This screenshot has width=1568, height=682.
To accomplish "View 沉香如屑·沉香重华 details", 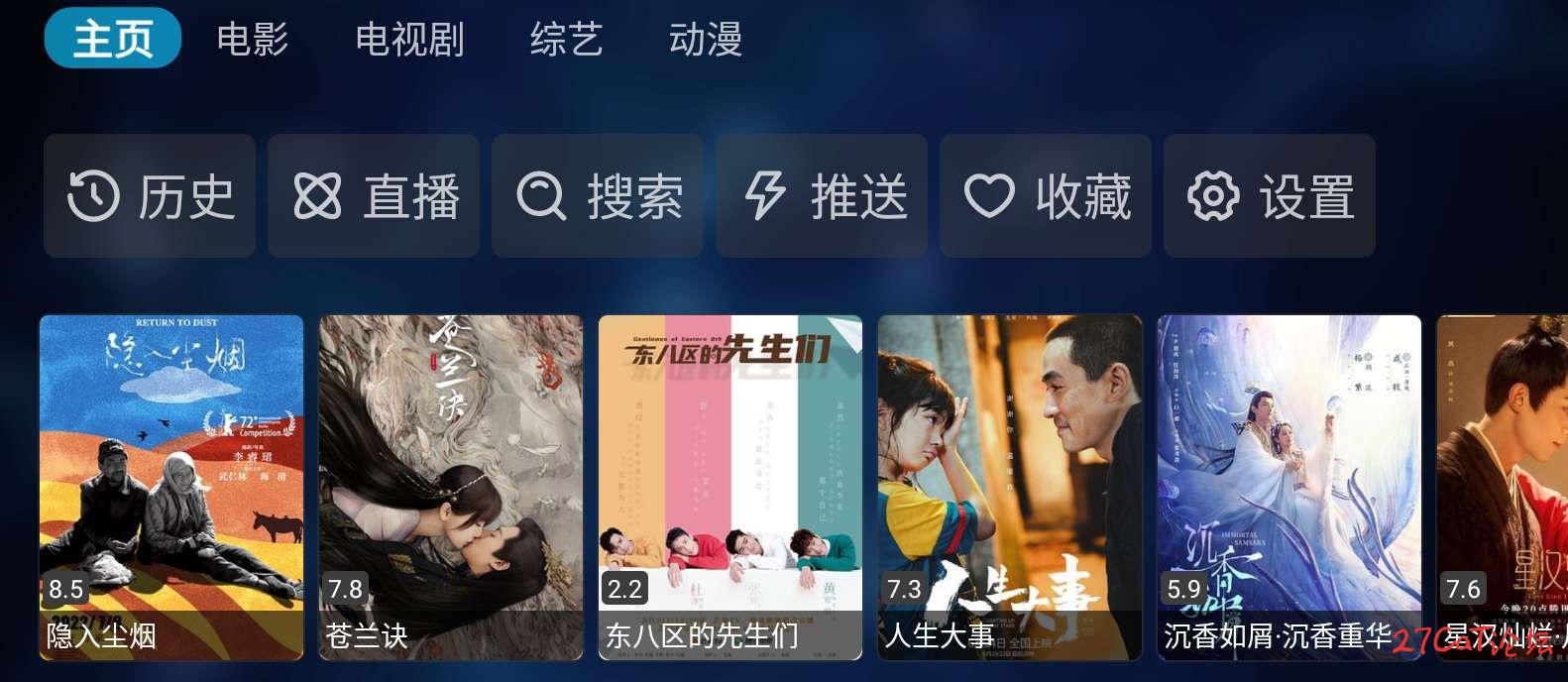I will [1289, 486].
